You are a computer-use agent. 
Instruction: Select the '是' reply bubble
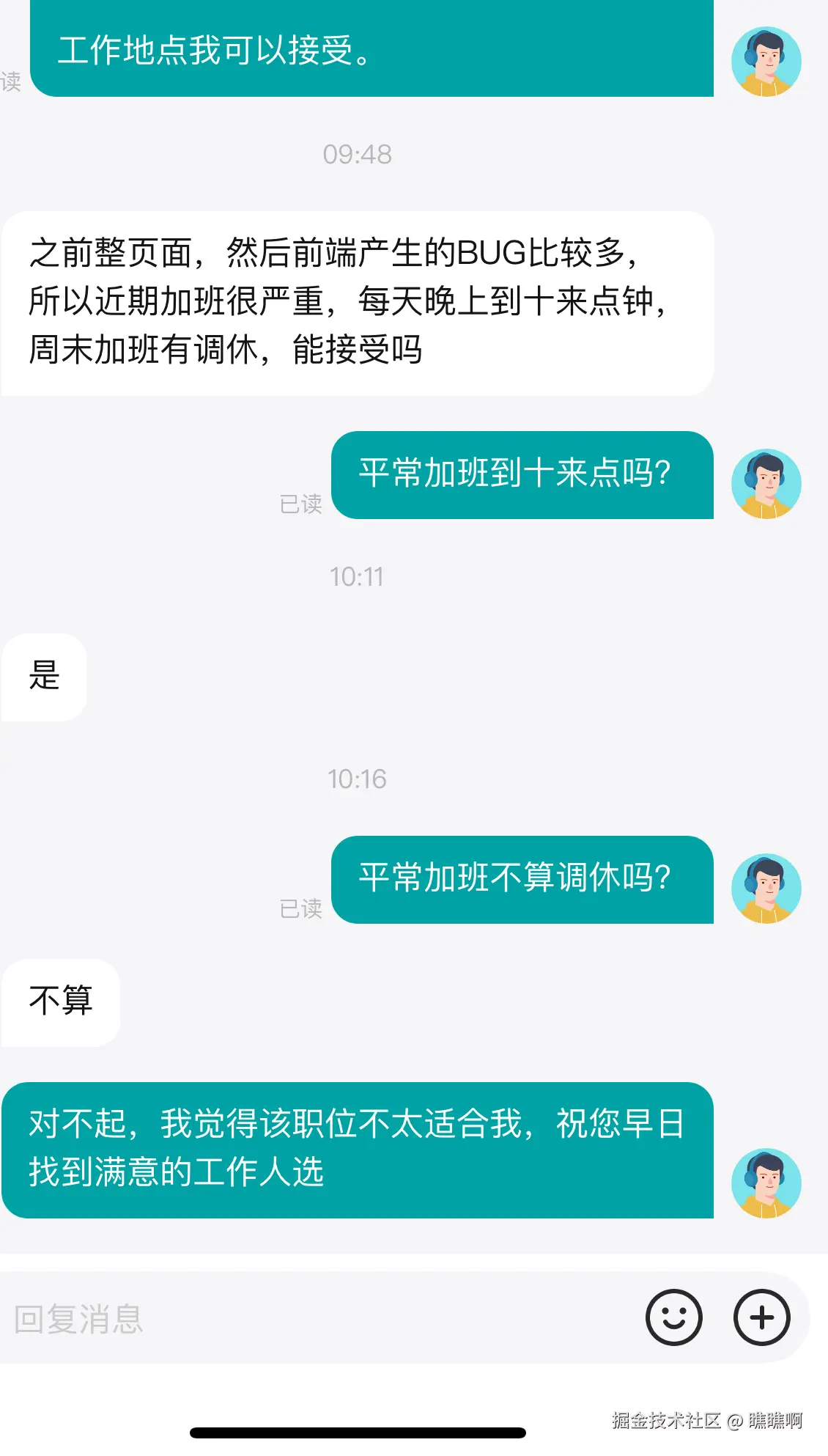click(x=44, y=676)
